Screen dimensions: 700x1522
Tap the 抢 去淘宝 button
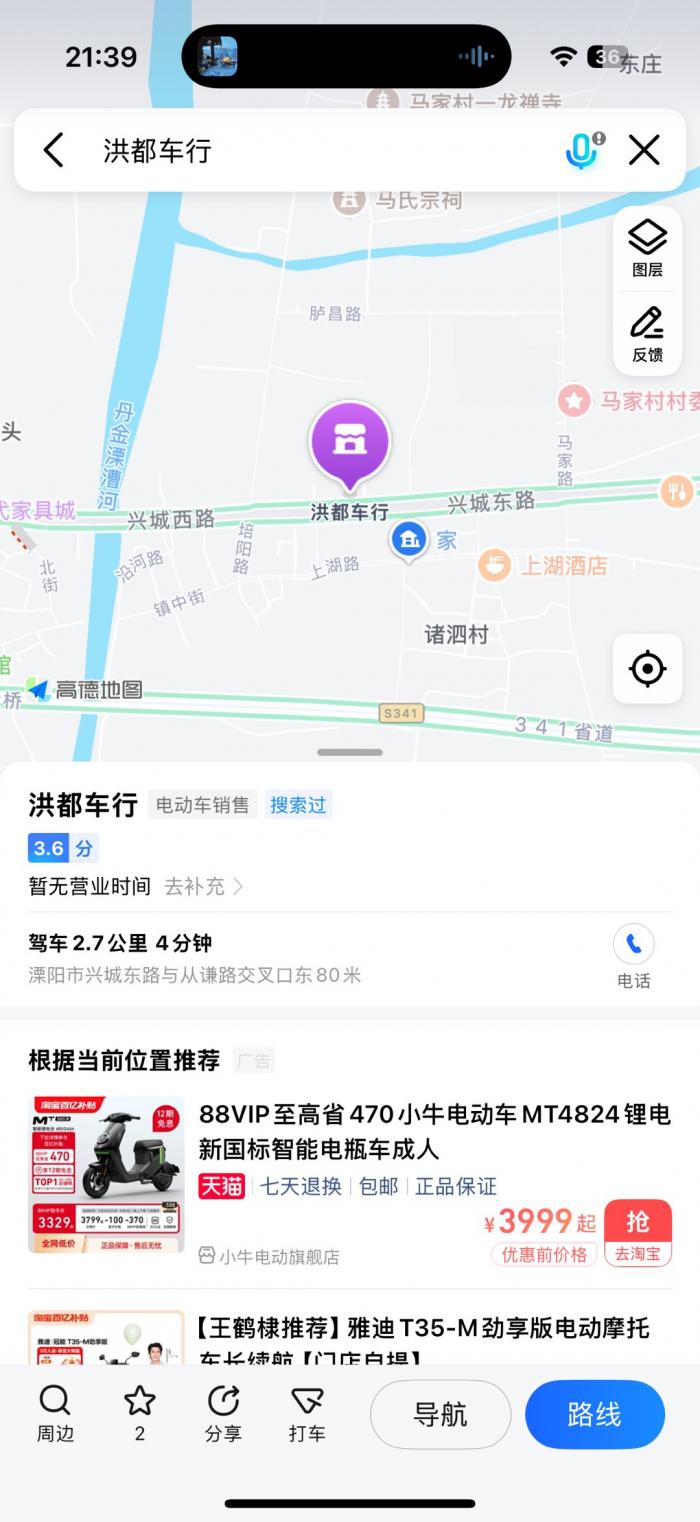638,1232
